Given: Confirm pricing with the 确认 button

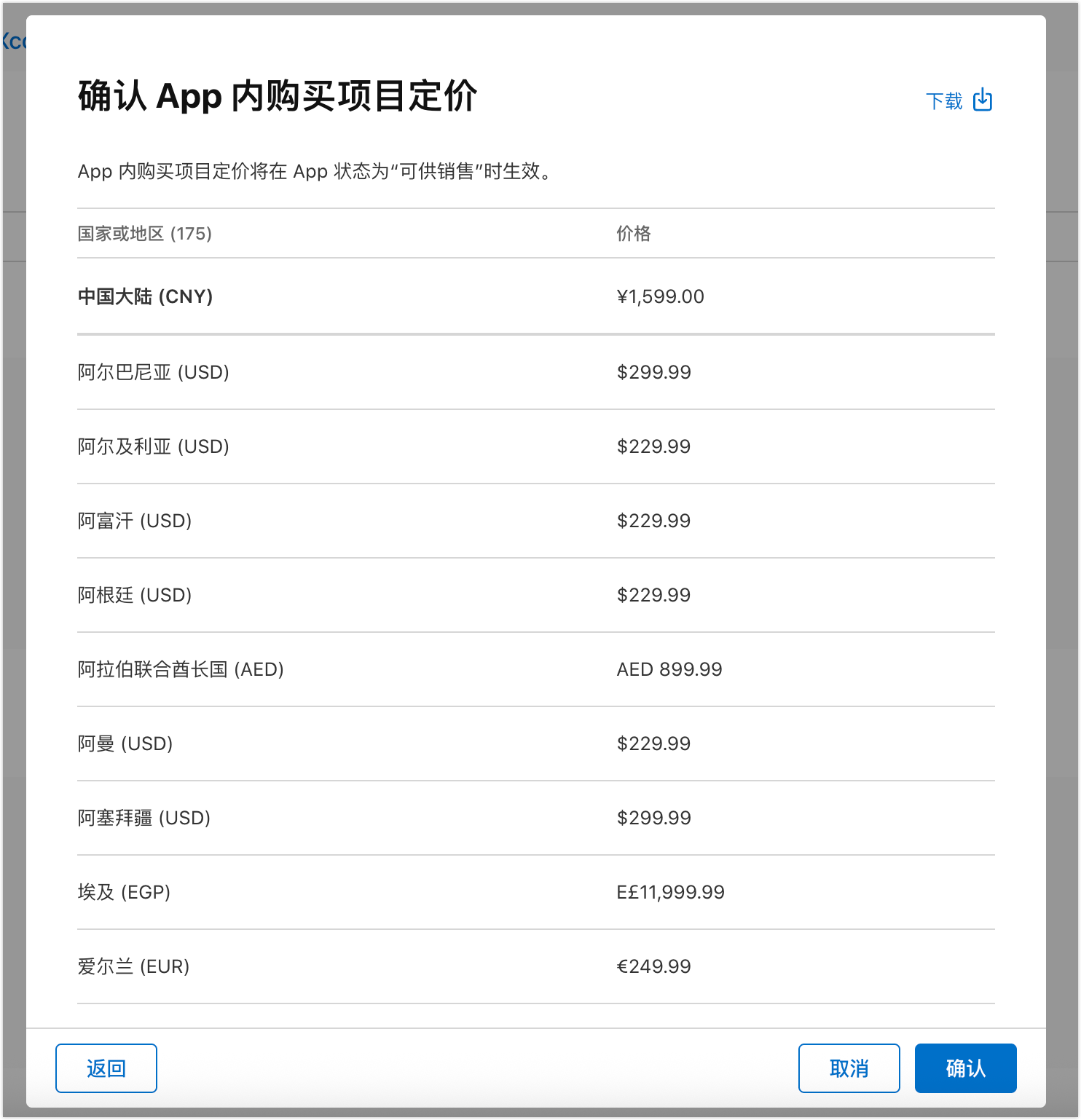Looking at the screenshot, I should (x=965, y=1068).
